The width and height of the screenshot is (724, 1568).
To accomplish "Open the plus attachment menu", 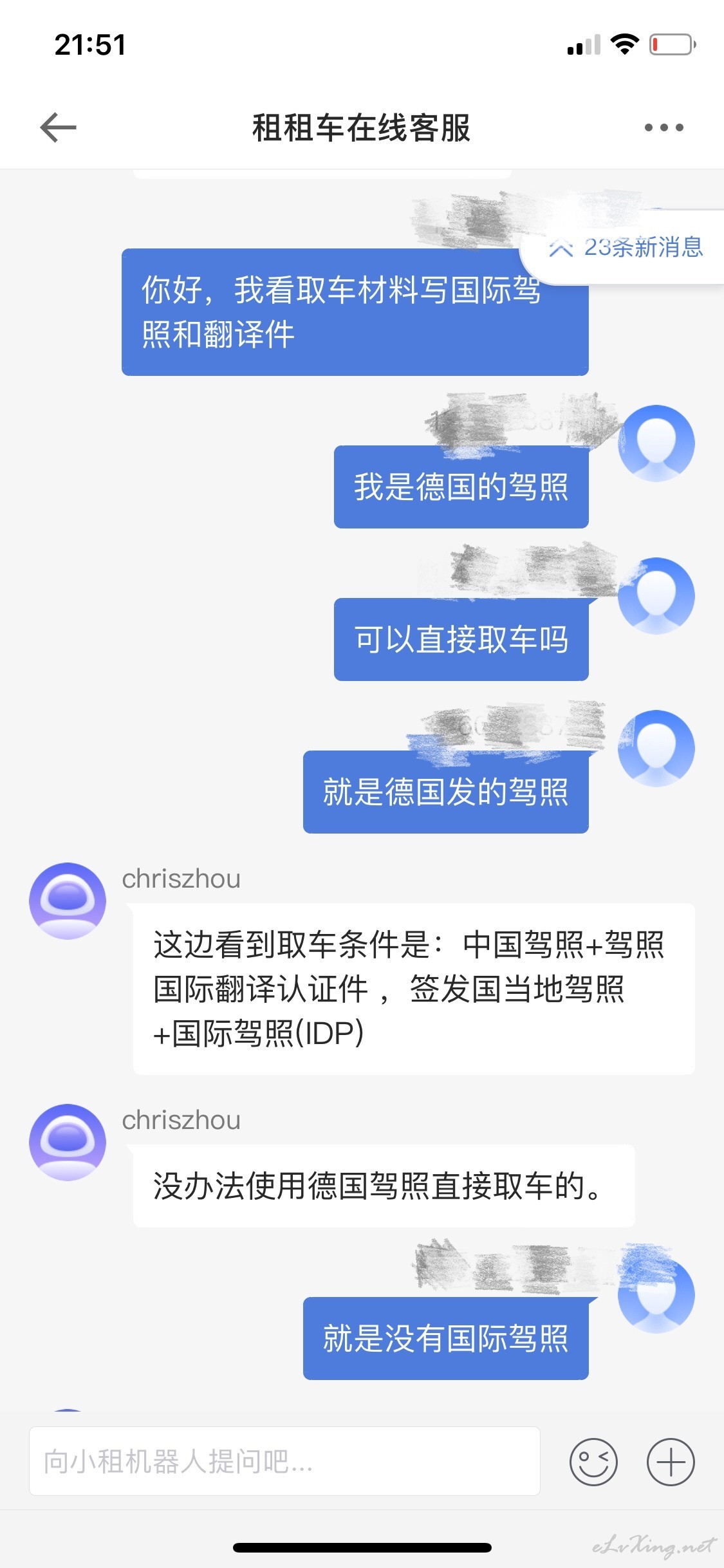I will 671,1462.
